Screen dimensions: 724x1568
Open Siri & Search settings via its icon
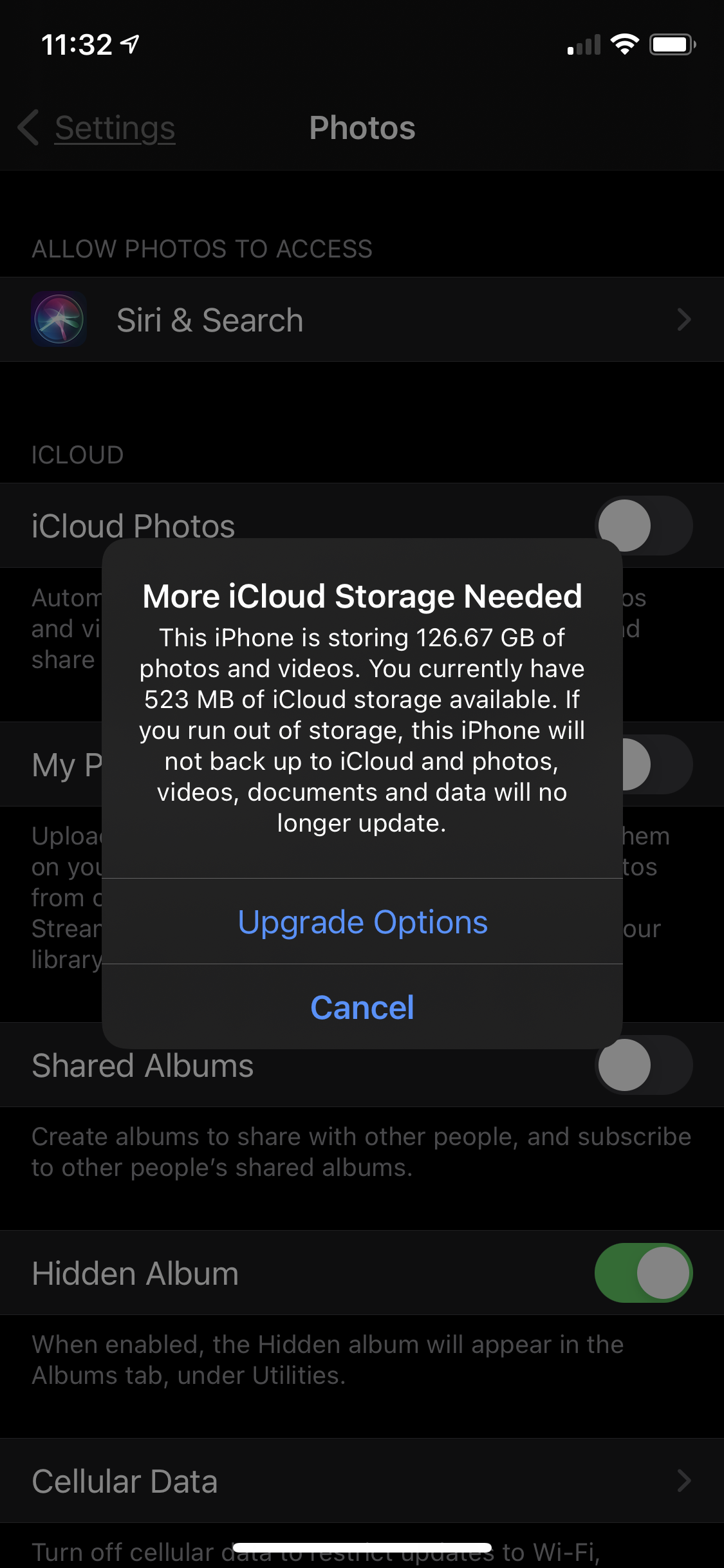pyautogui.click(x=59, y=319)
